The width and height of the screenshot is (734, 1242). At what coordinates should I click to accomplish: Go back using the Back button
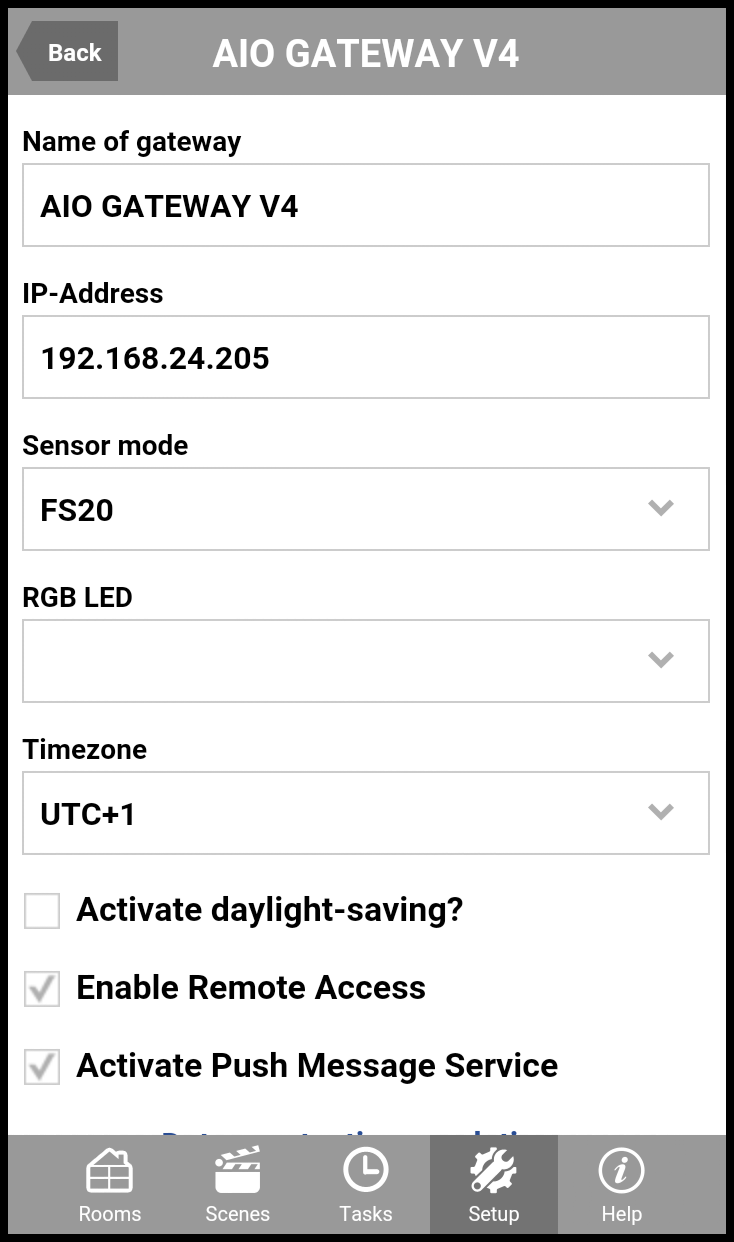(x=68, y=53)
